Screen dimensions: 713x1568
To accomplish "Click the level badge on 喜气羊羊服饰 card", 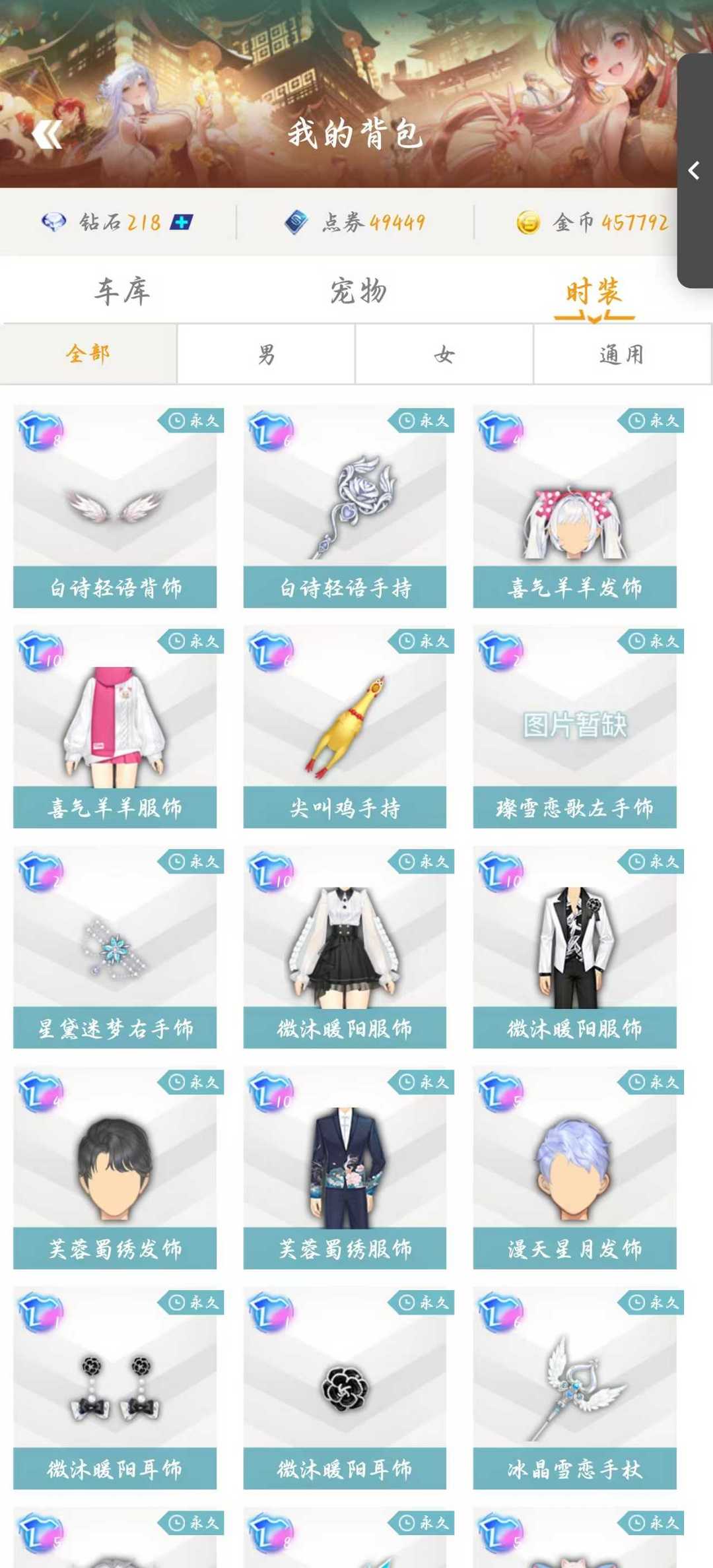I will tap(40, 650).
